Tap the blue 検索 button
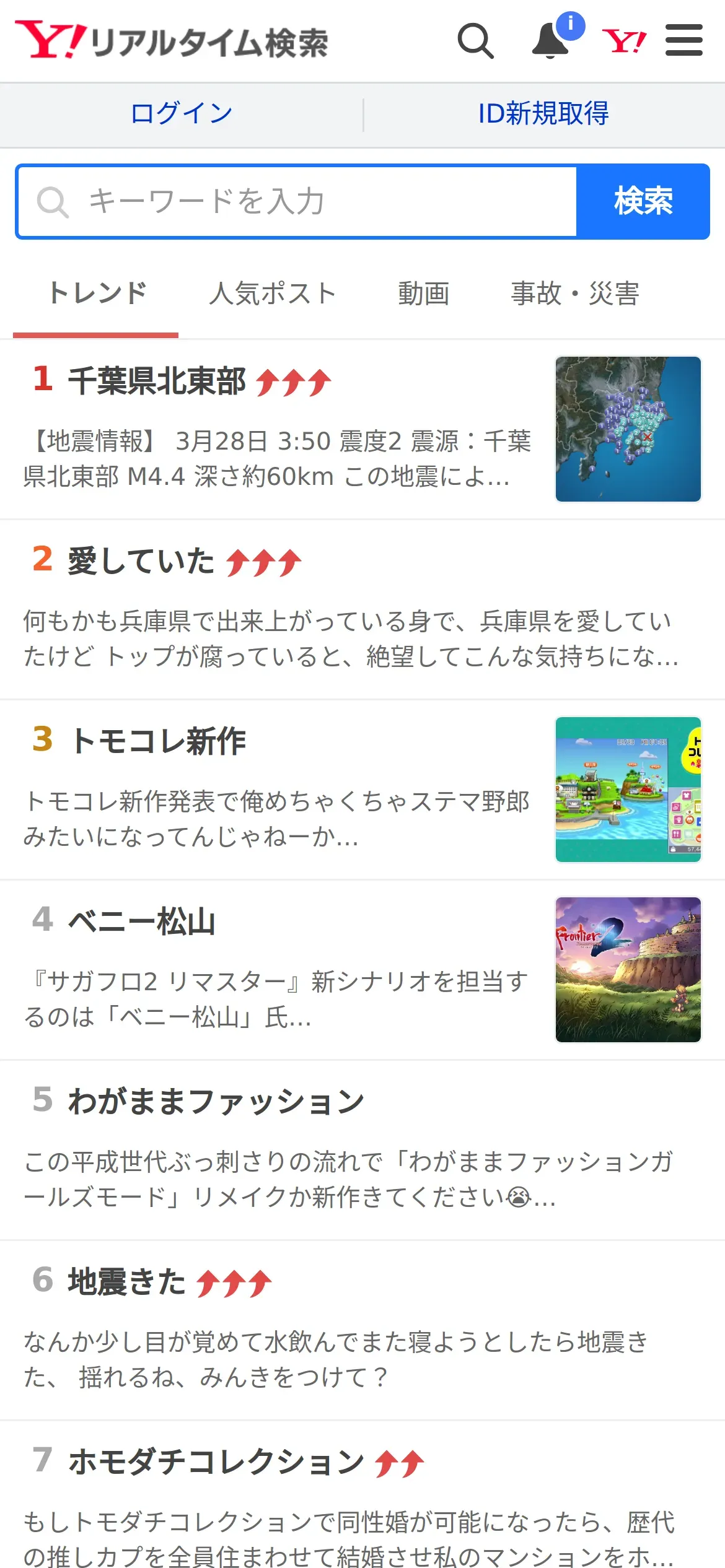Viewport: 725px width, 1568px height. click(643, 201)
